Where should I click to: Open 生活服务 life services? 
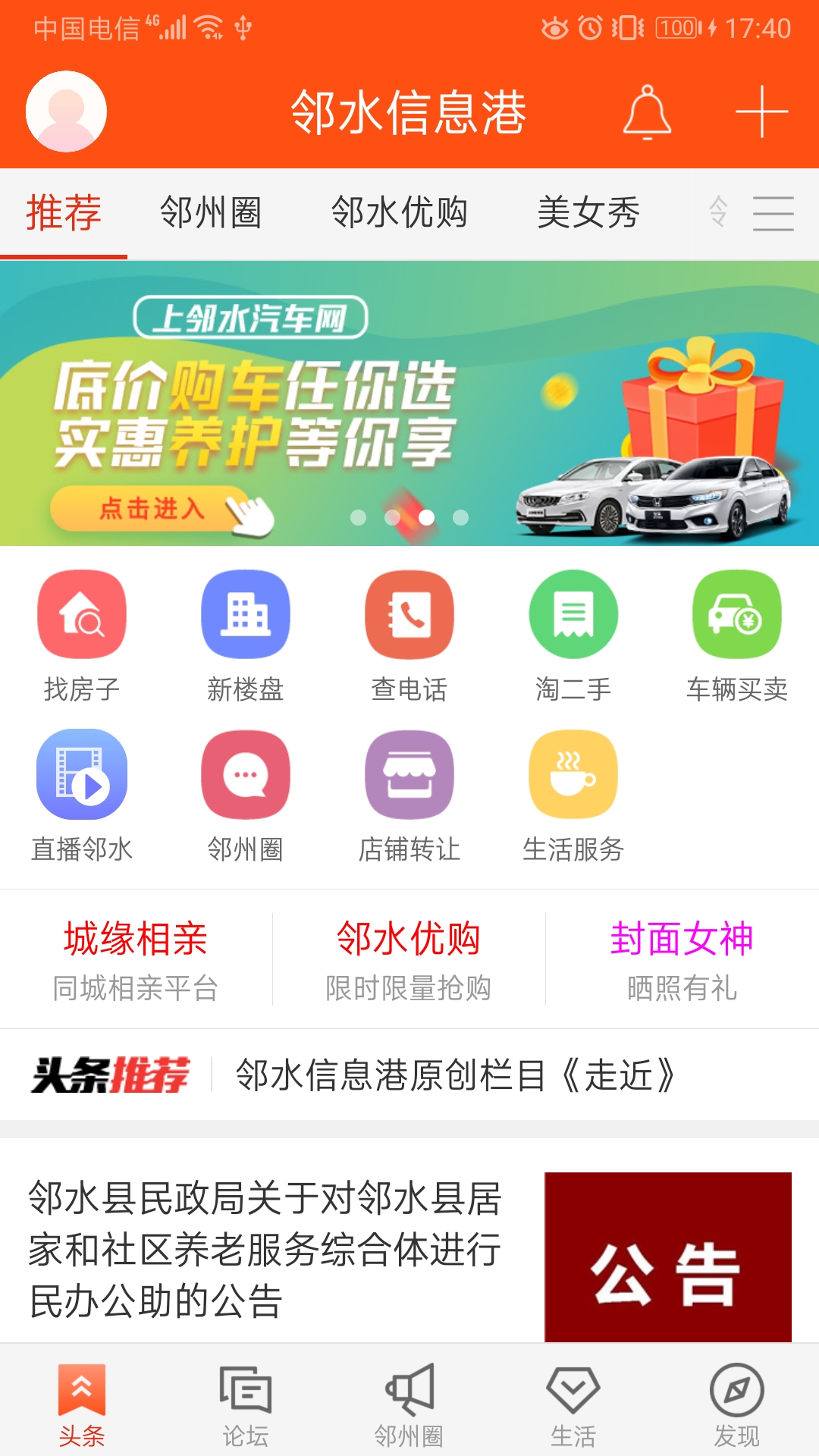click(573, 795)
